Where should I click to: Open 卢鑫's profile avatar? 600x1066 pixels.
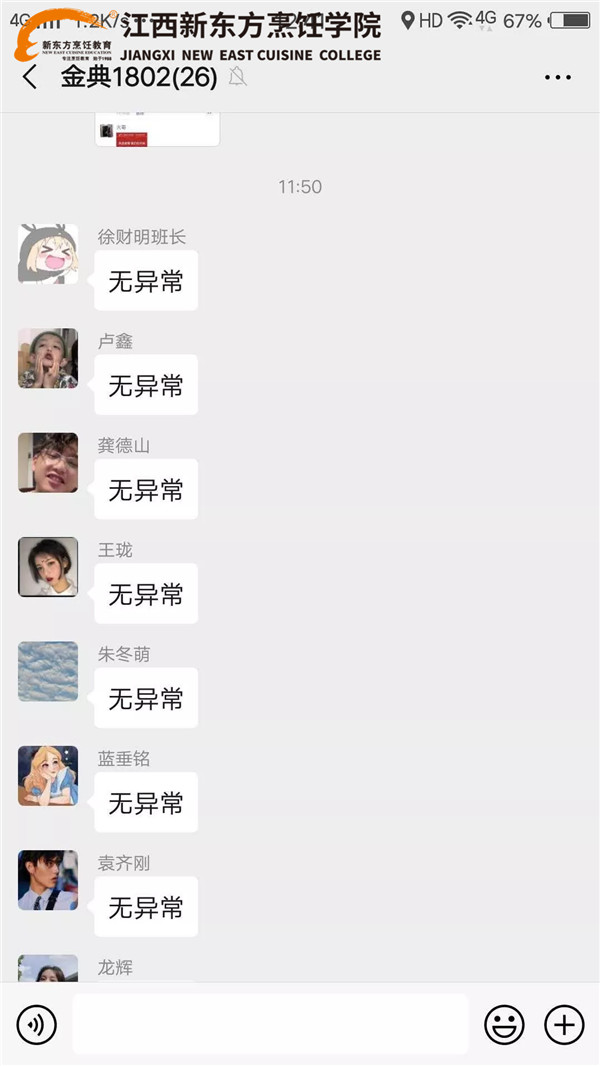click(x=48, y=358)
